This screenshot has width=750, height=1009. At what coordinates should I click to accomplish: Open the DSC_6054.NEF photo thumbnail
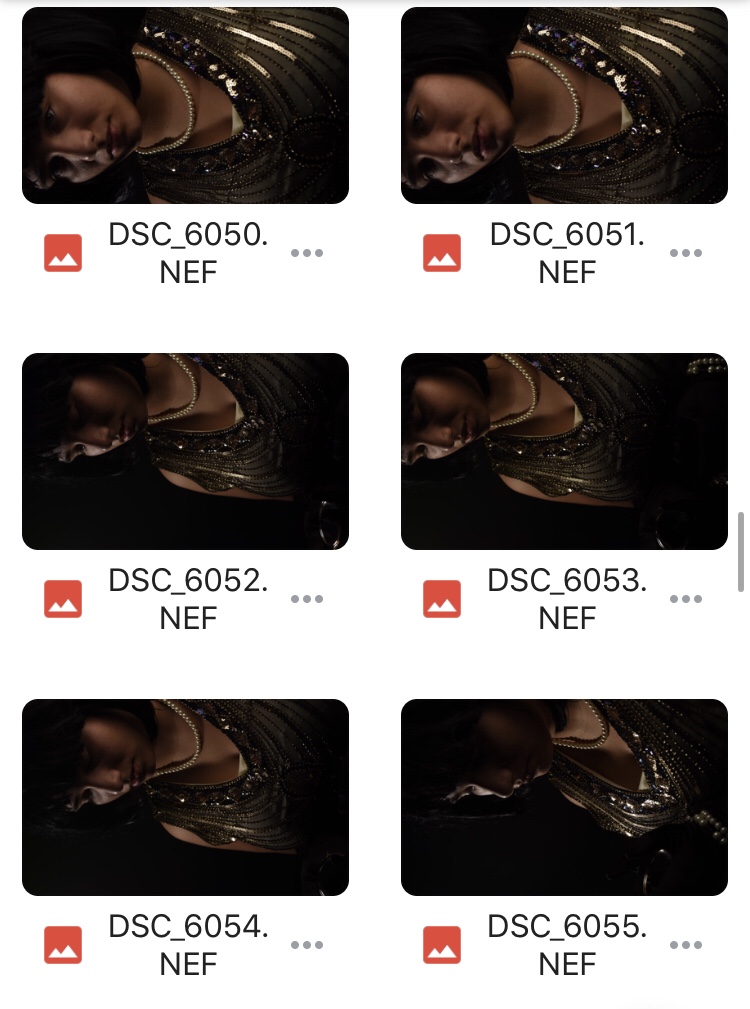pyautogui.click(x=185, y=797)
